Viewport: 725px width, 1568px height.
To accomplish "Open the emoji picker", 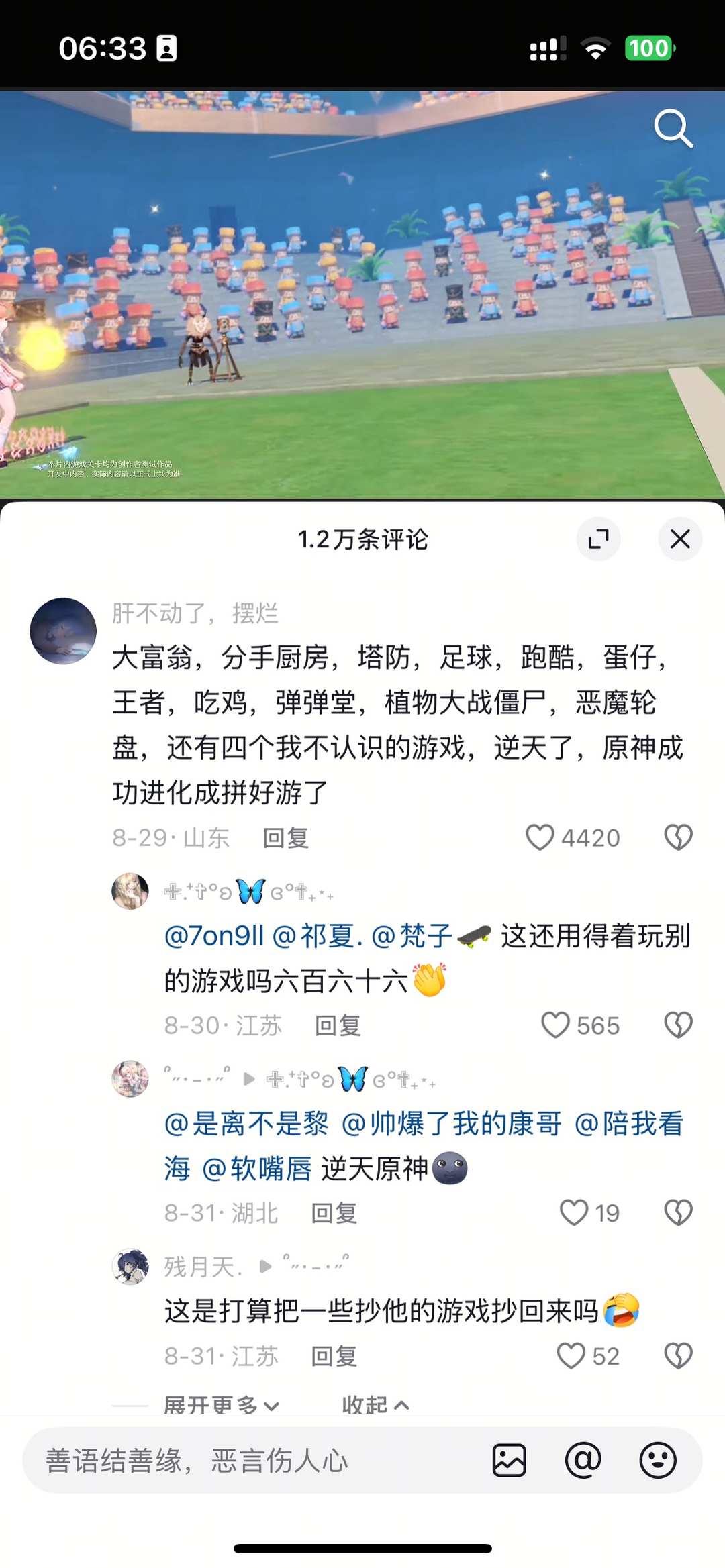I will [658, 1461].
